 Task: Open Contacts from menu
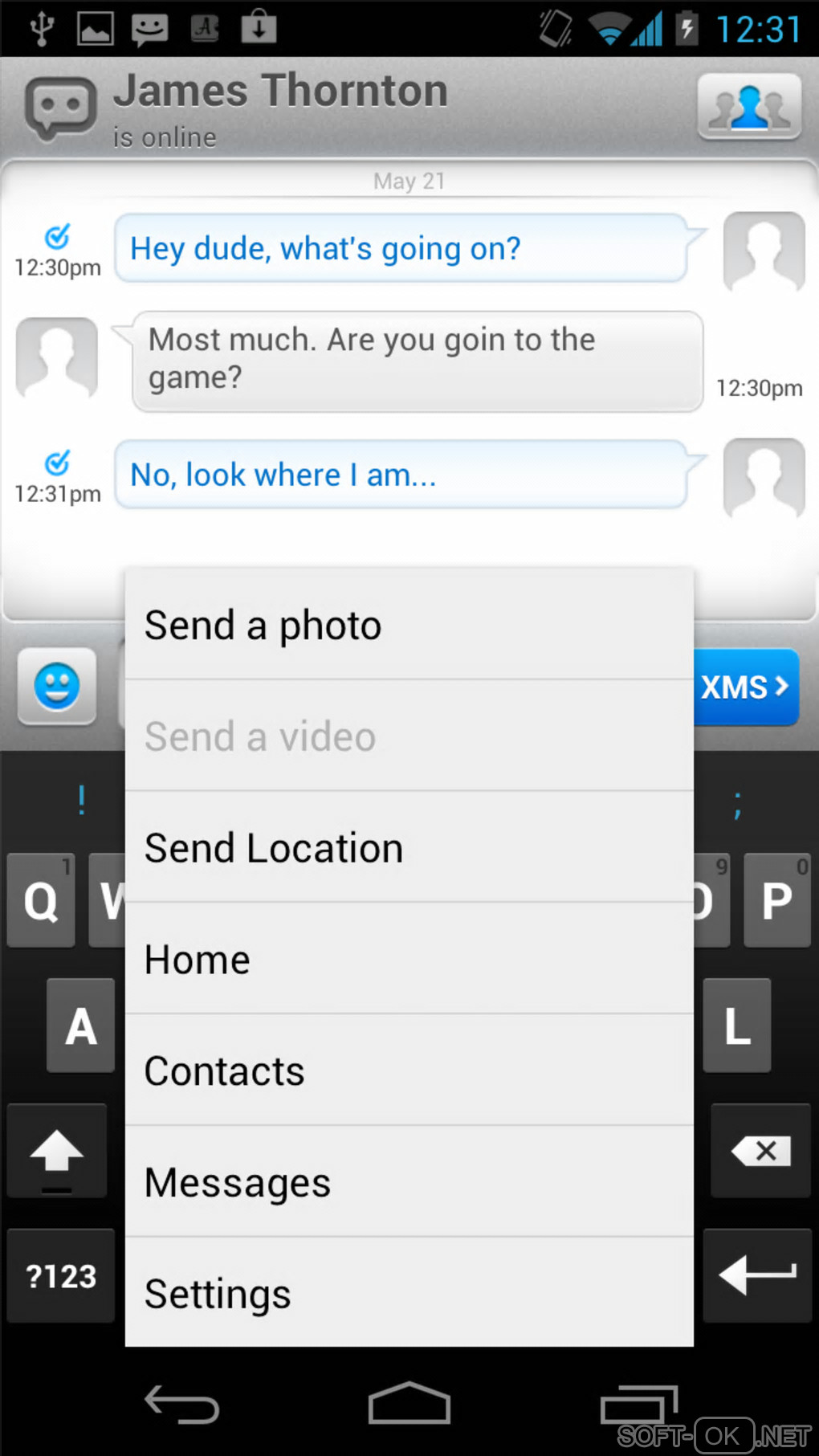409,1071
